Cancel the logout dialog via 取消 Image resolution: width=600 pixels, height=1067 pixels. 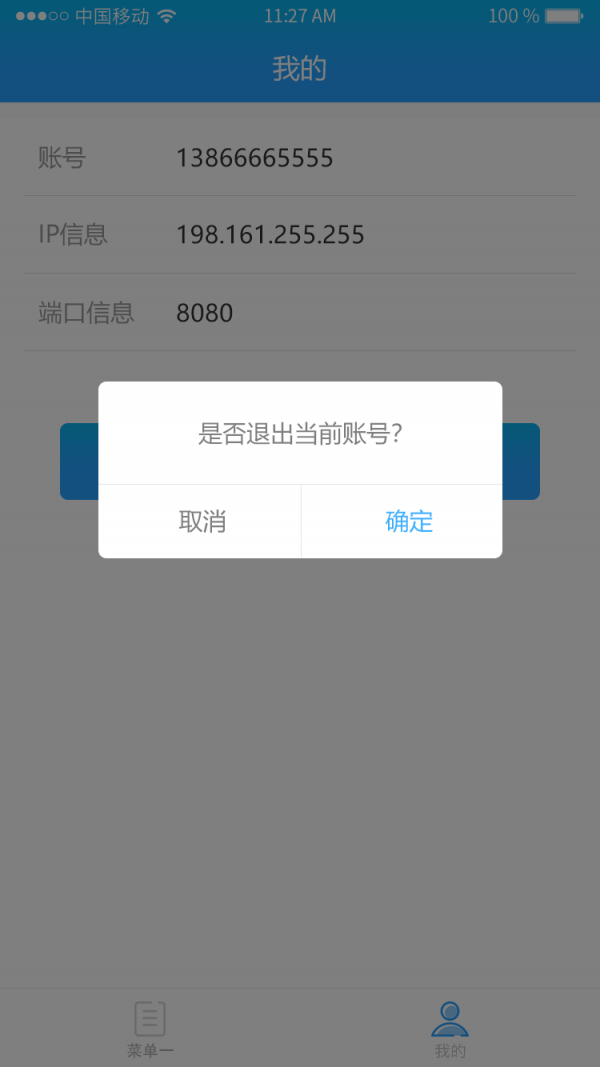pos(201,521)
